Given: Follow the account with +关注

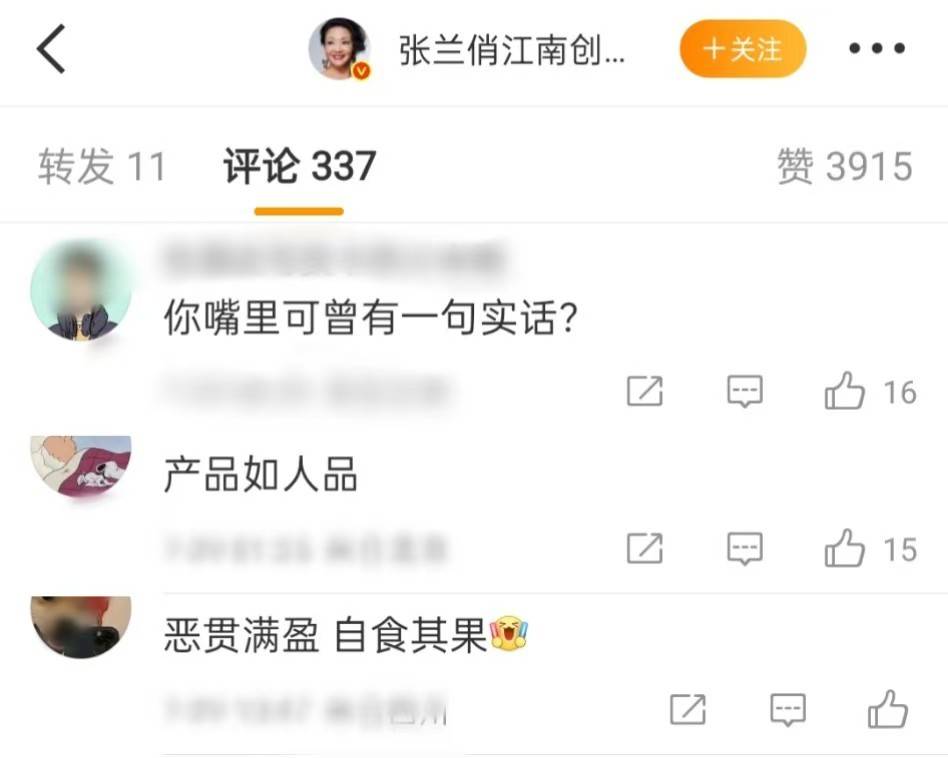Looking at the screenshot, I should click(x=742, y=49).
